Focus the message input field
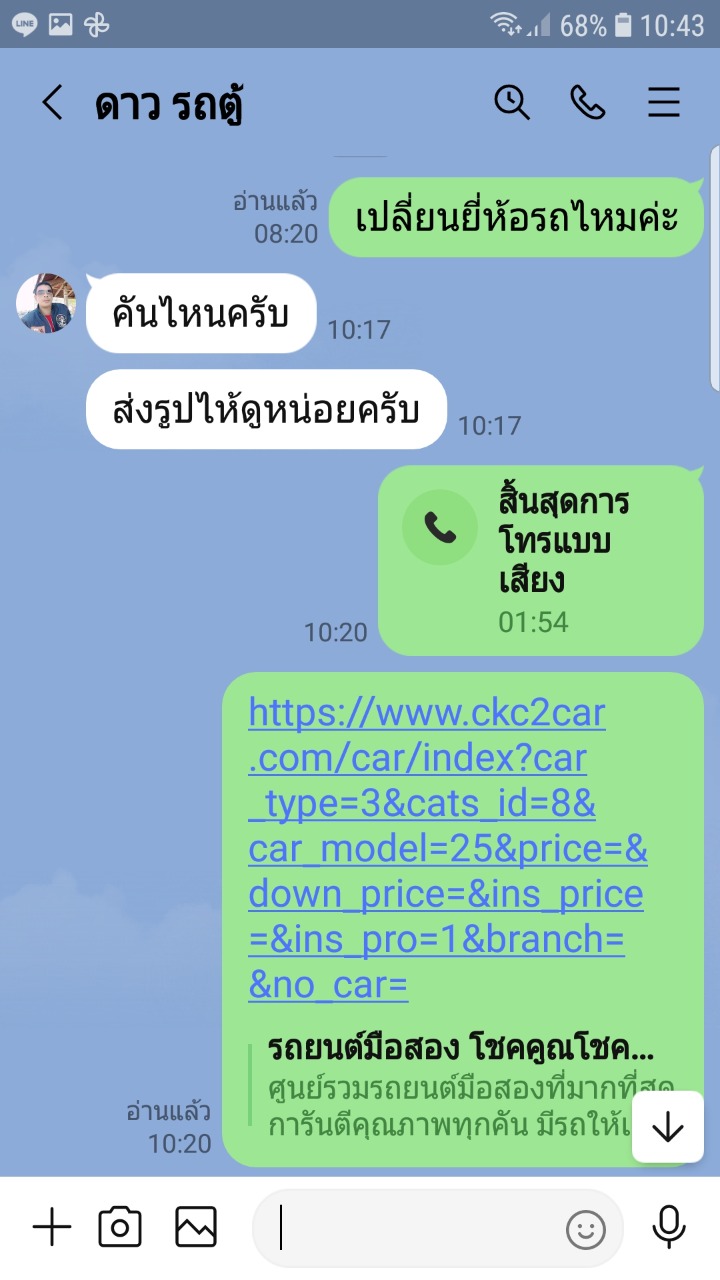Image resolution: width=720 pixels, height=1280 pixels. pos(415,1228)
